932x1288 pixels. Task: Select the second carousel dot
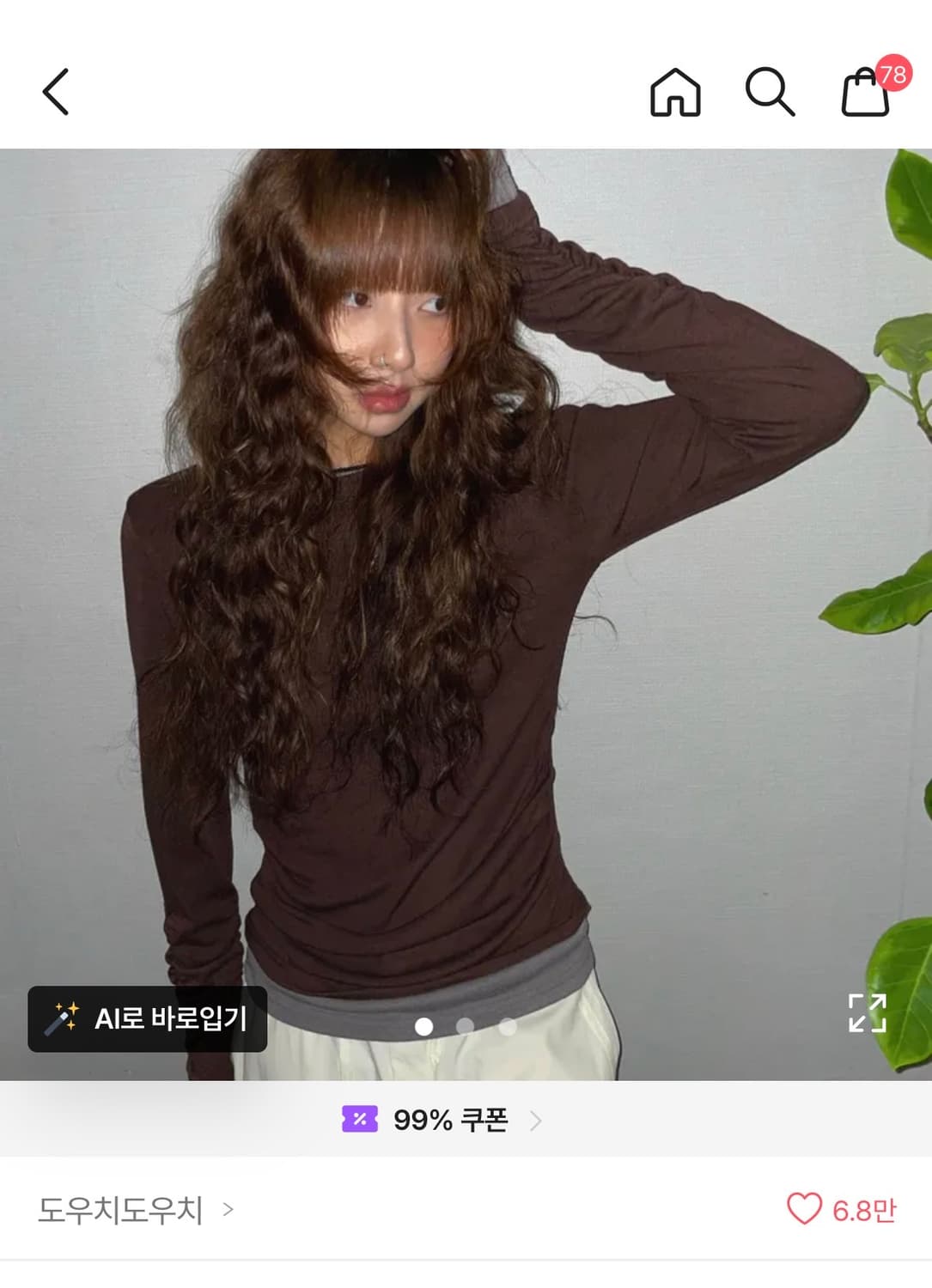[465, 1024]
